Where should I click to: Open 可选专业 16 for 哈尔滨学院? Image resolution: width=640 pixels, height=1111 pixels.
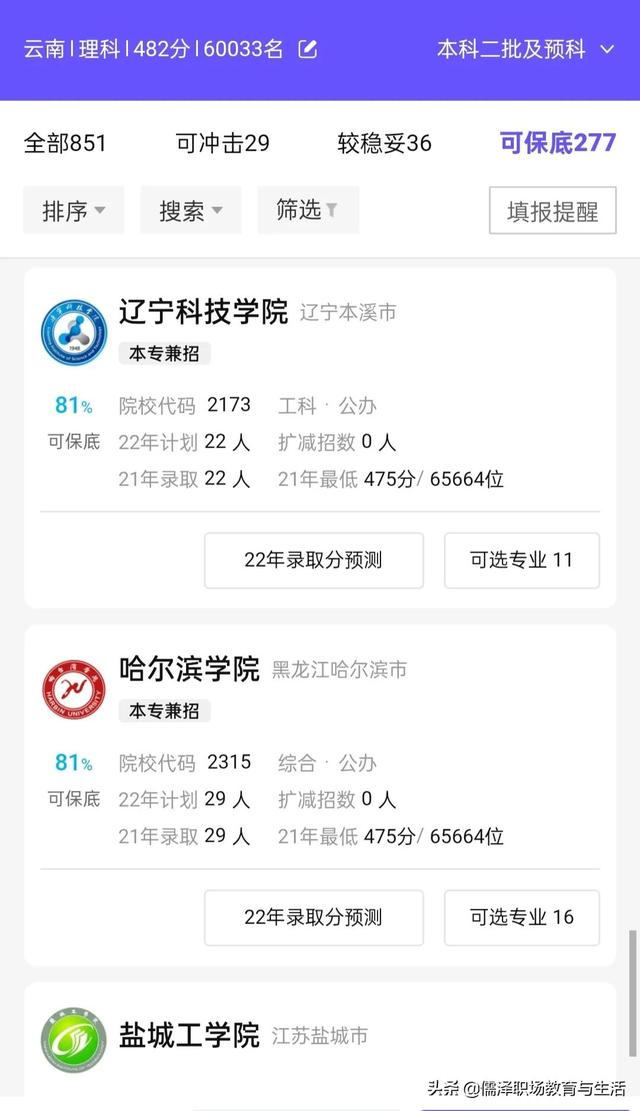click(521, 917)
